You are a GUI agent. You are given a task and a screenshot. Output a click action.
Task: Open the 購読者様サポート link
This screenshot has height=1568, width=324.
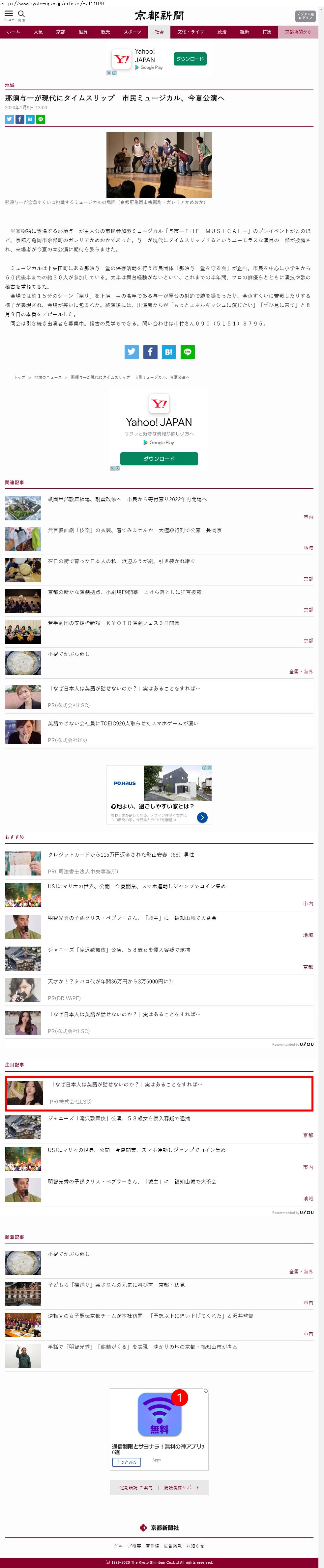coord(182,1488)
